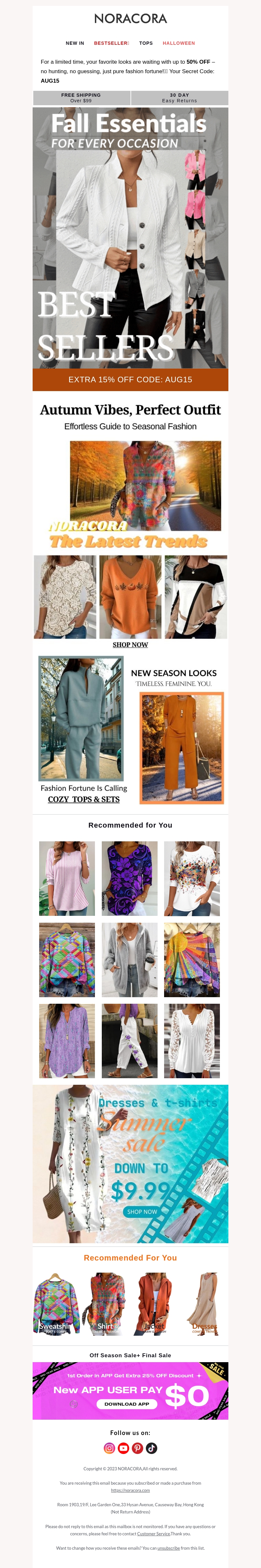Viewport: 261px width, 1568px height.
Task: Open the Pinterest icon
Action: click(x=137, y=1448)
